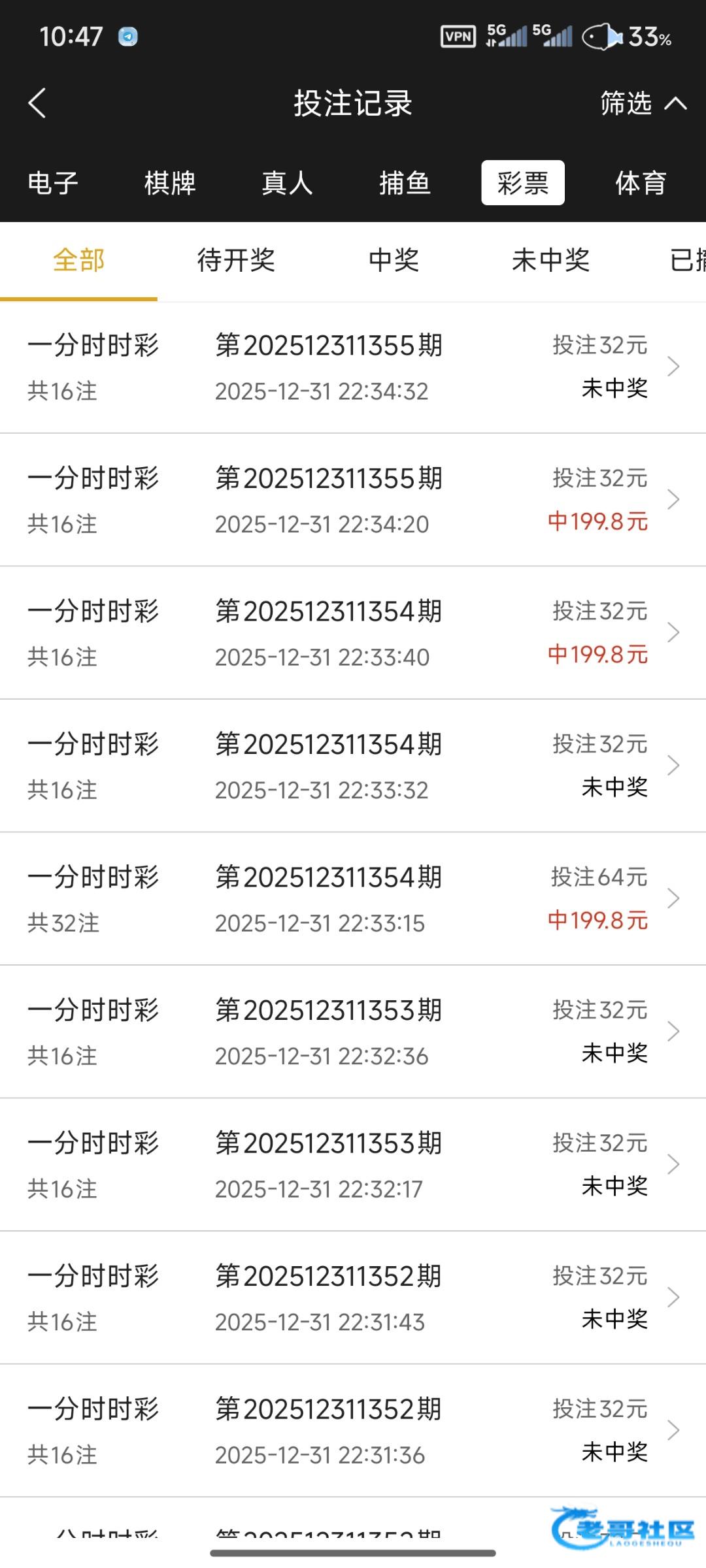Select the 真人 category tab
This screenshot has width=706, height=1568.
coord(288,183)
